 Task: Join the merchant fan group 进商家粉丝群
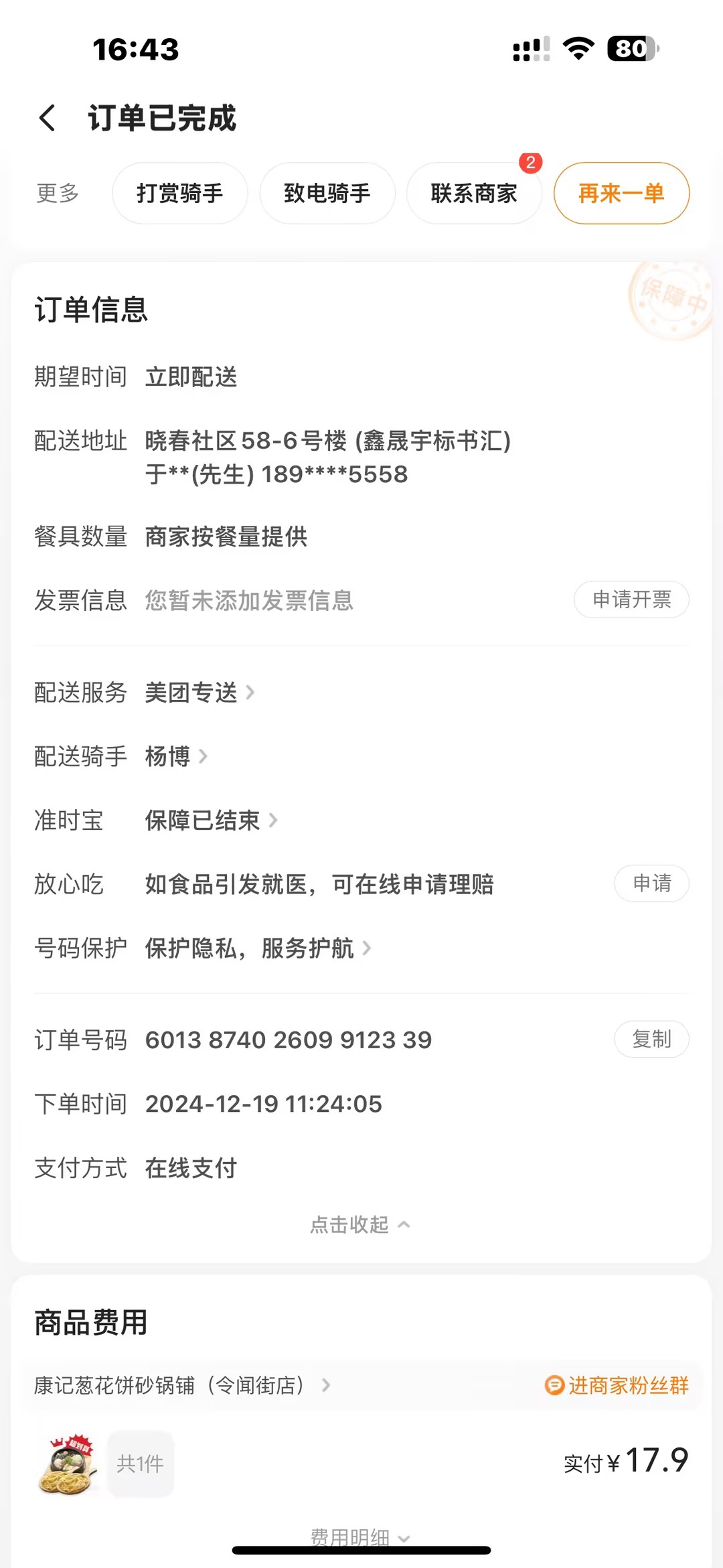tap(617, 1385)
